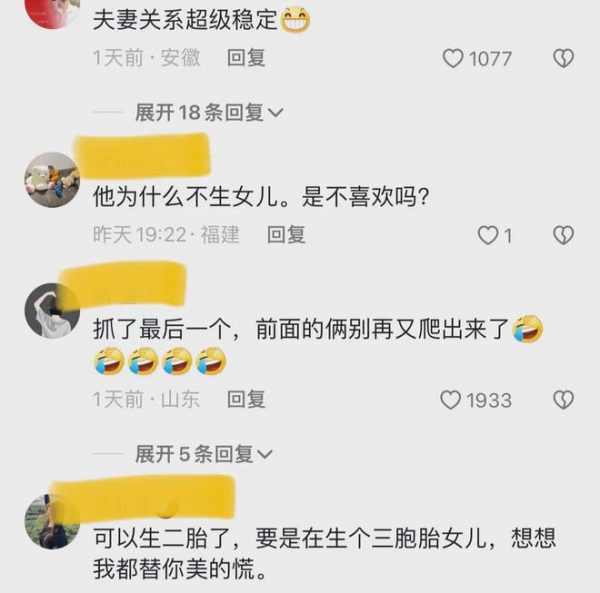Reply to the comment from 安徽

click(x=246, y=58)
